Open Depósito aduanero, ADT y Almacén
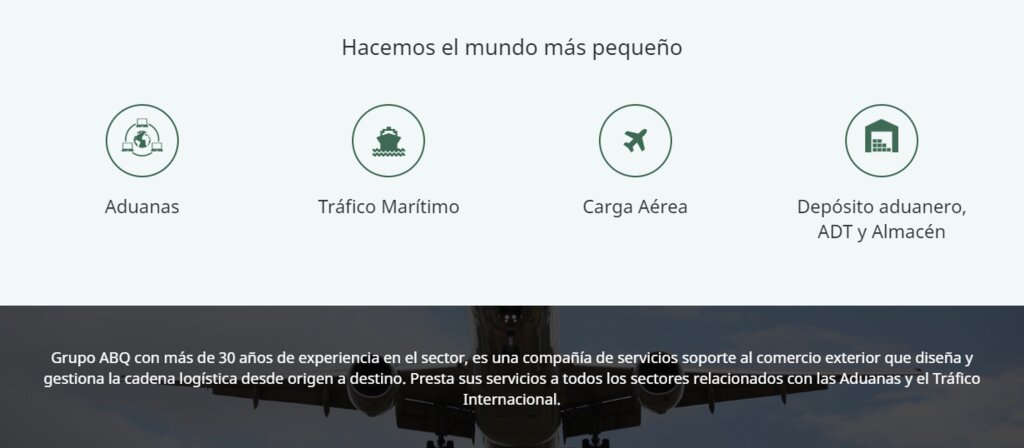 881,141
